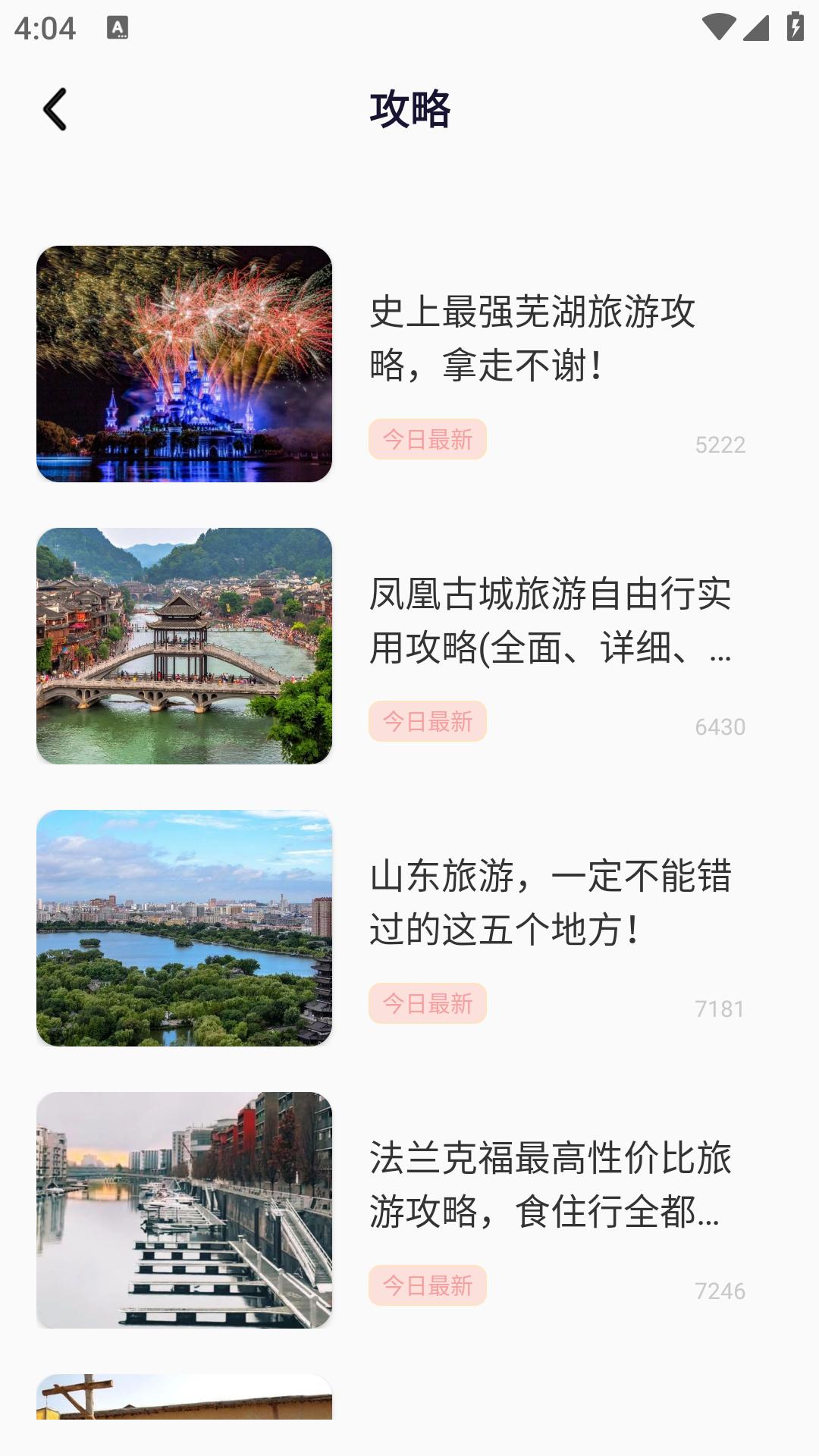Screen dimensions: 819x1456
Task: Tap the view count 7181
Action: 720,1009
